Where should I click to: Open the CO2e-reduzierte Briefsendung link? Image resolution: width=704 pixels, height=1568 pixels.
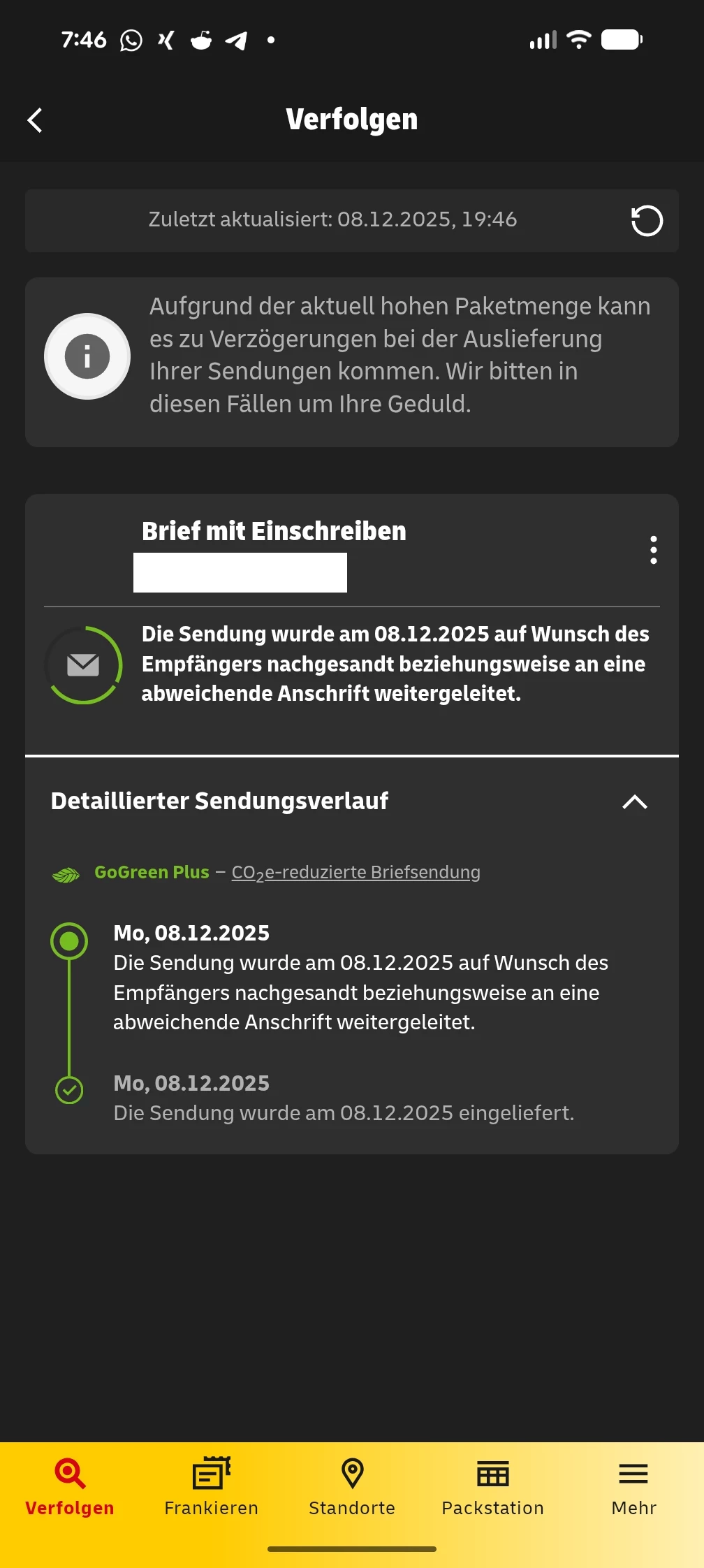coord(355,873)
